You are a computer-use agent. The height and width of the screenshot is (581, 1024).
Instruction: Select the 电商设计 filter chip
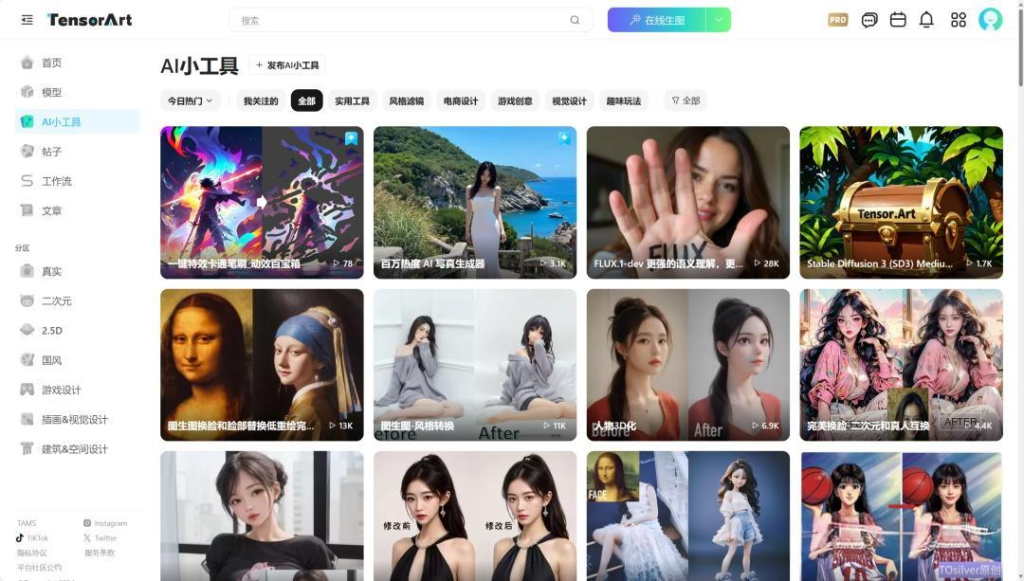click(460, 101)
